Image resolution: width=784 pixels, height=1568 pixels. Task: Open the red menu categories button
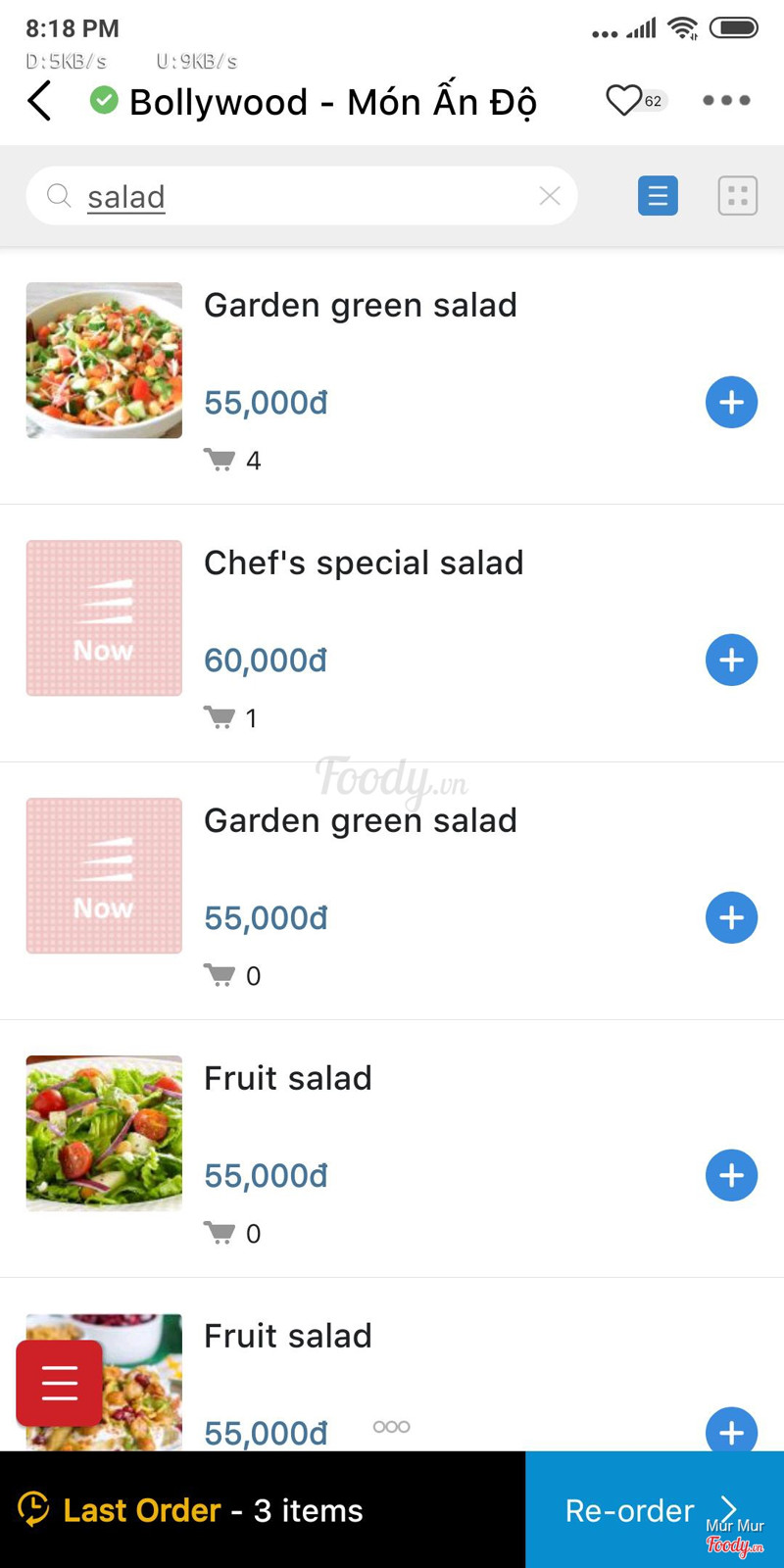[59, 1383]
